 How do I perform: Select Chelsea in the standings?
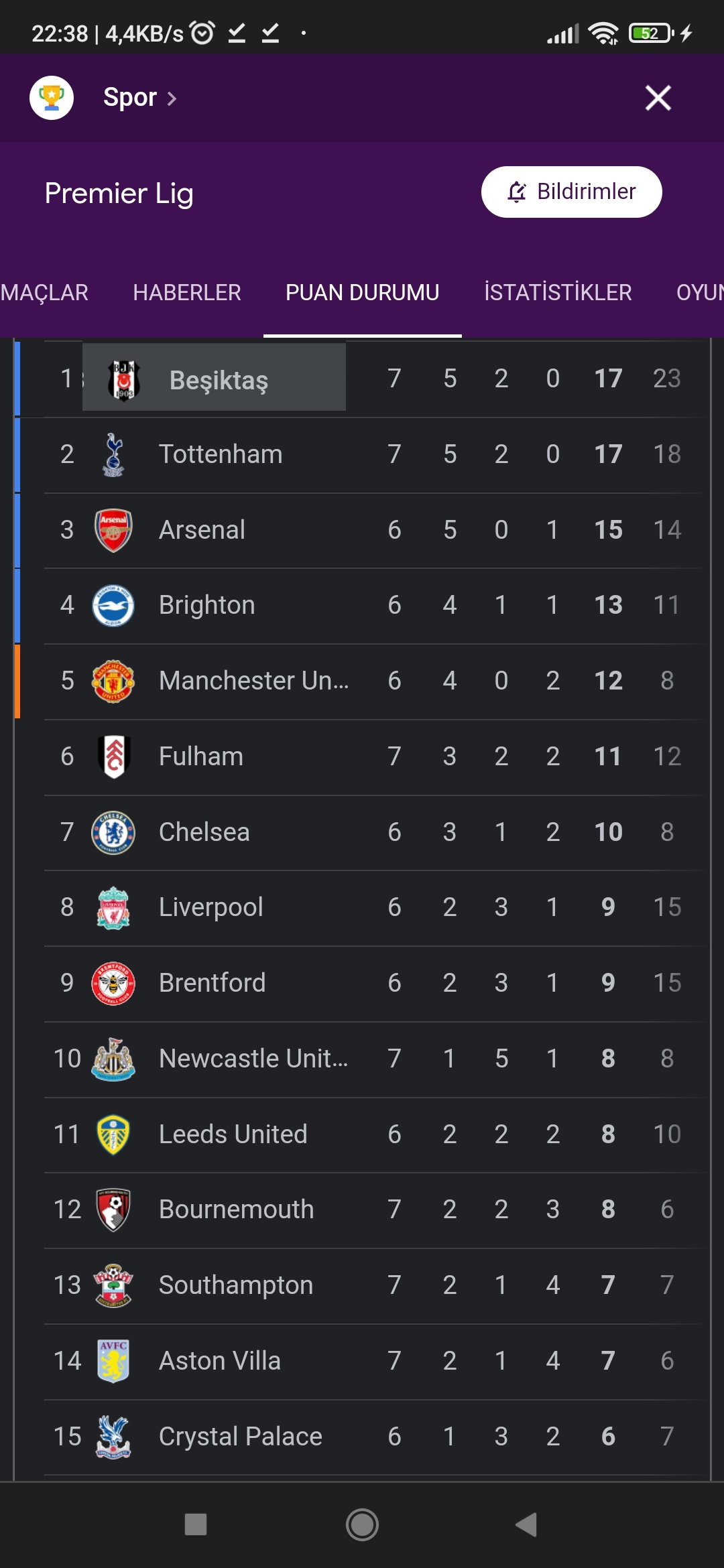click(362, 832)
